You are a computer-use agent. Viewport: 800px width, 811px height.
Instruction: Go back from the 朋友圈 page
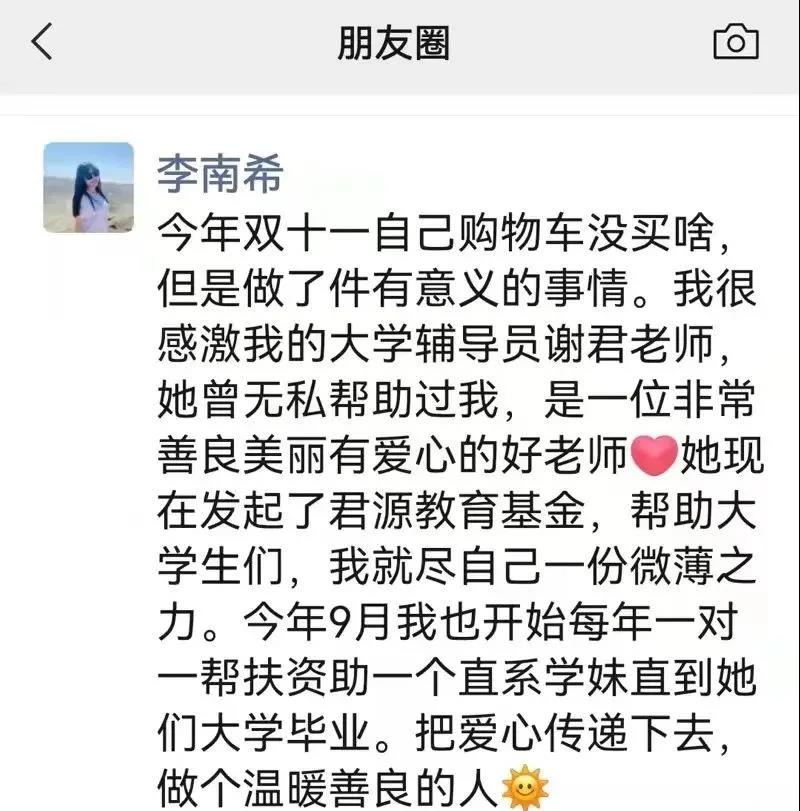[x=42, y=43]
